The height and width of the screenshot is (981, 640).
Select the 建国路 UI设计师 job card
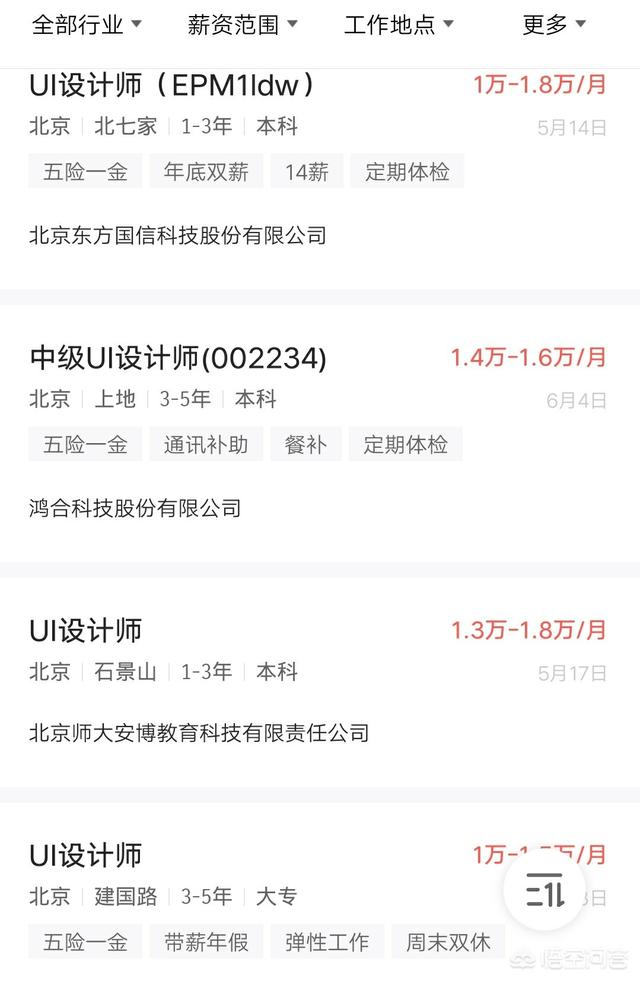coord(86,856)
